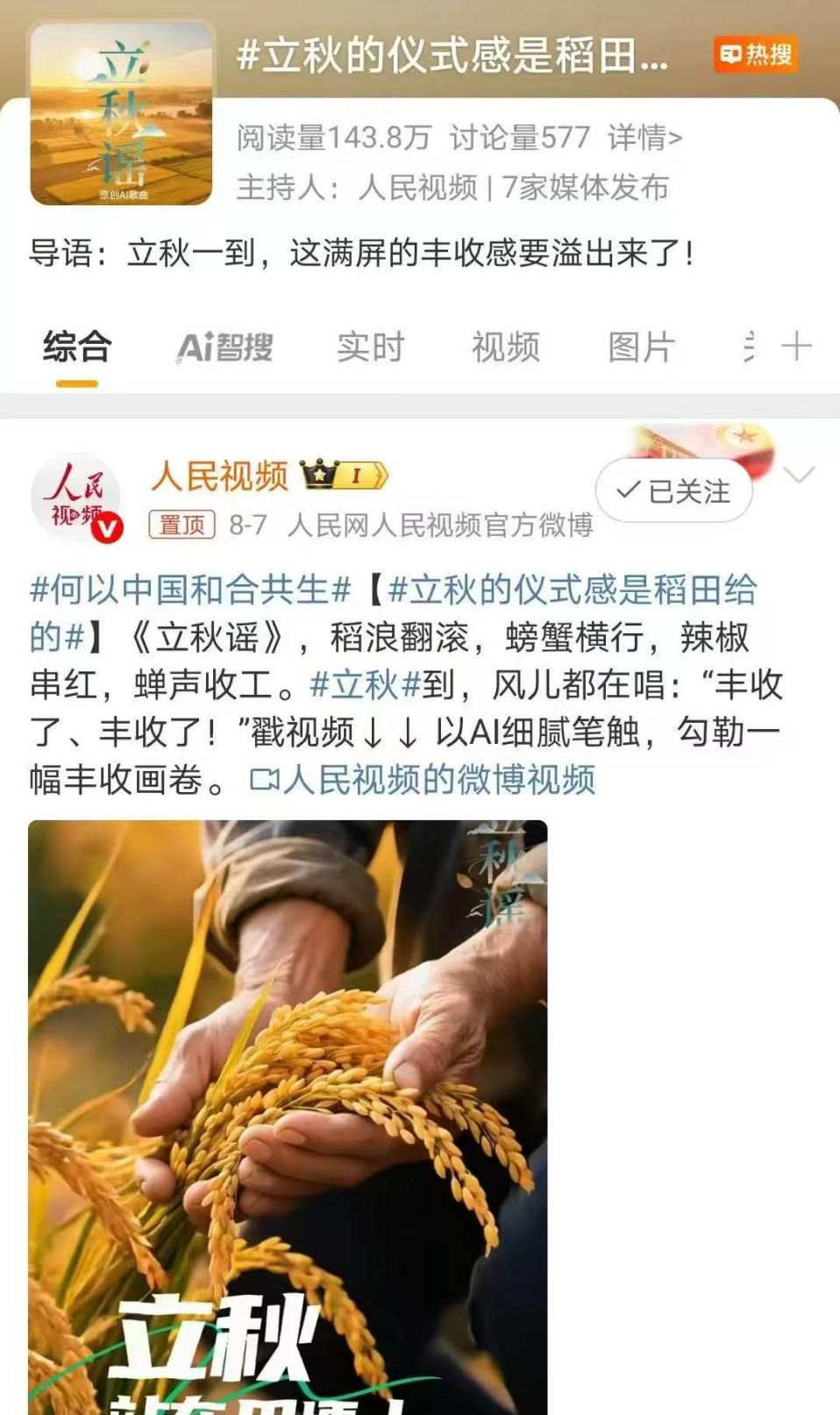
Task: Switch to the 图片 tab
Action: pos(641,347)
